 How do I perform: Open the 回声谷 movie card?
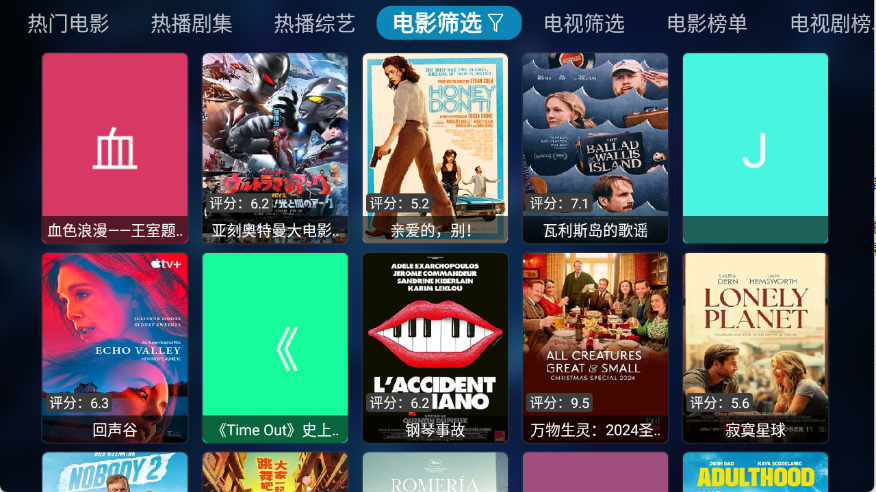click(115, 347)
